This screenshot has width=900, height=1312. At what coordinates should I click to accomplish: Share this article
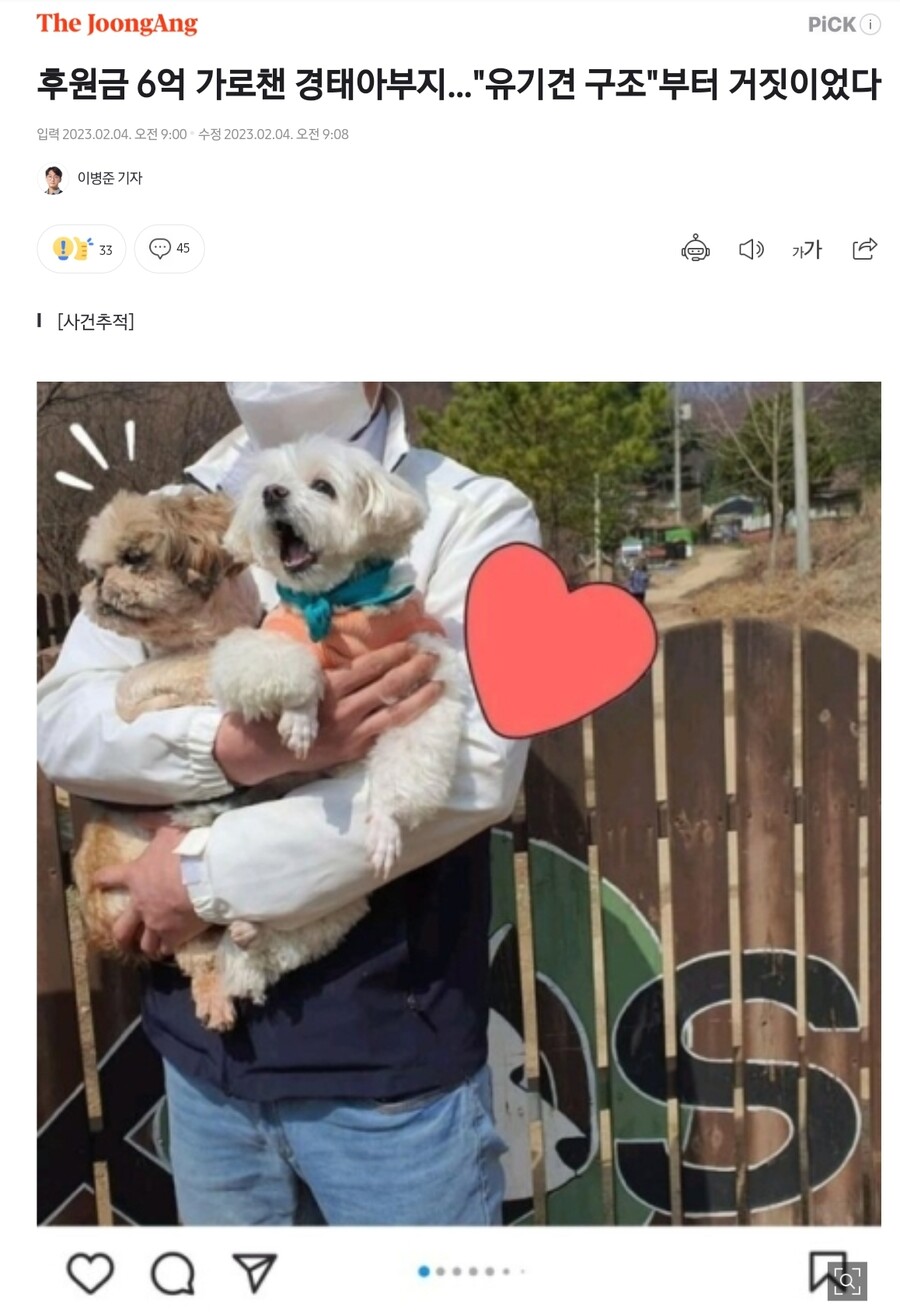pos(864,249)
